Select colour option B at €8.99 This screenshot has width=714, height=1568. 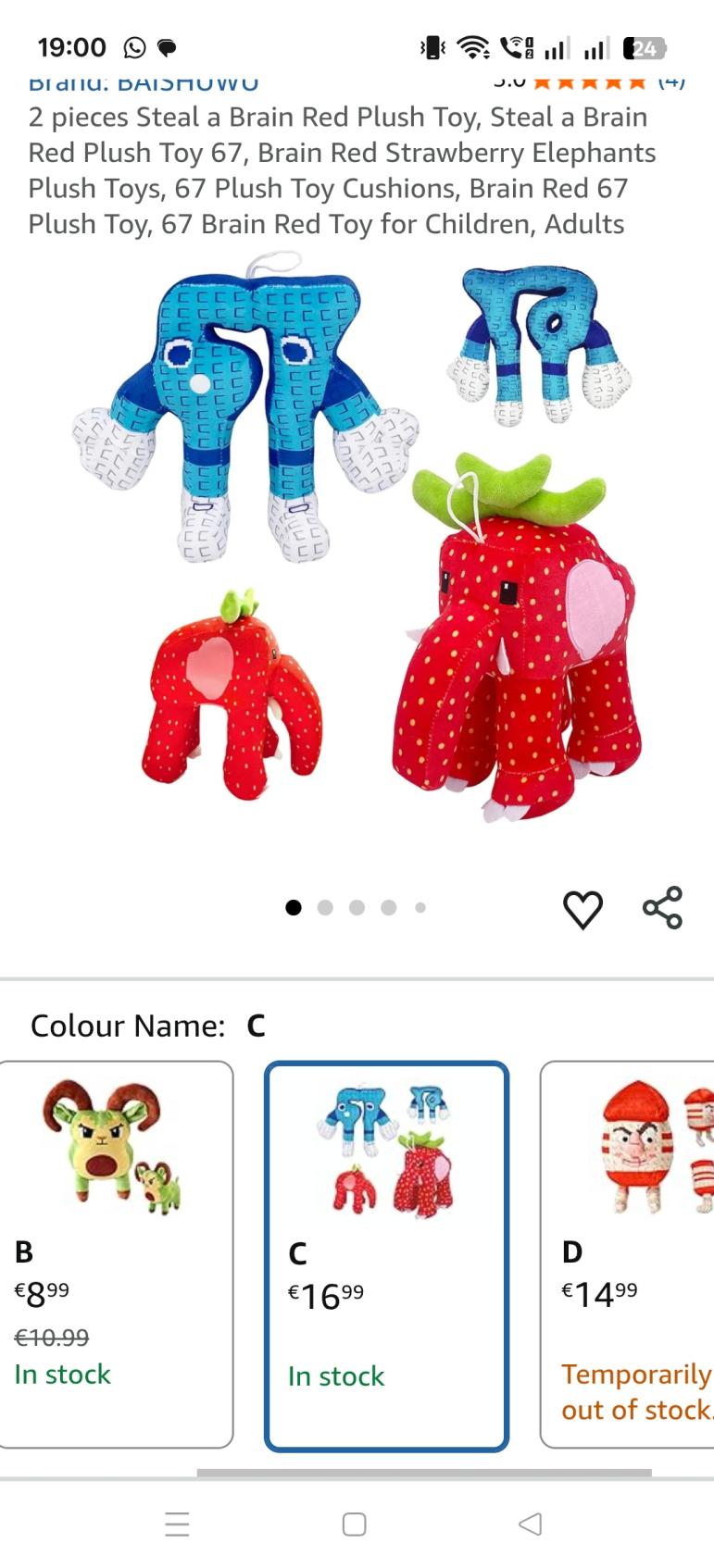pyautogui.click(x=116, y=1254)
